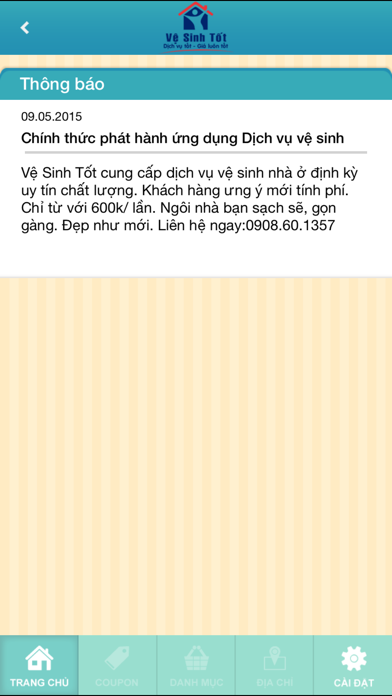The height and width of the screenshot is (696, 392).
Task: Open Cài Đặt settings tab
Action: click(x=353, y=665)
